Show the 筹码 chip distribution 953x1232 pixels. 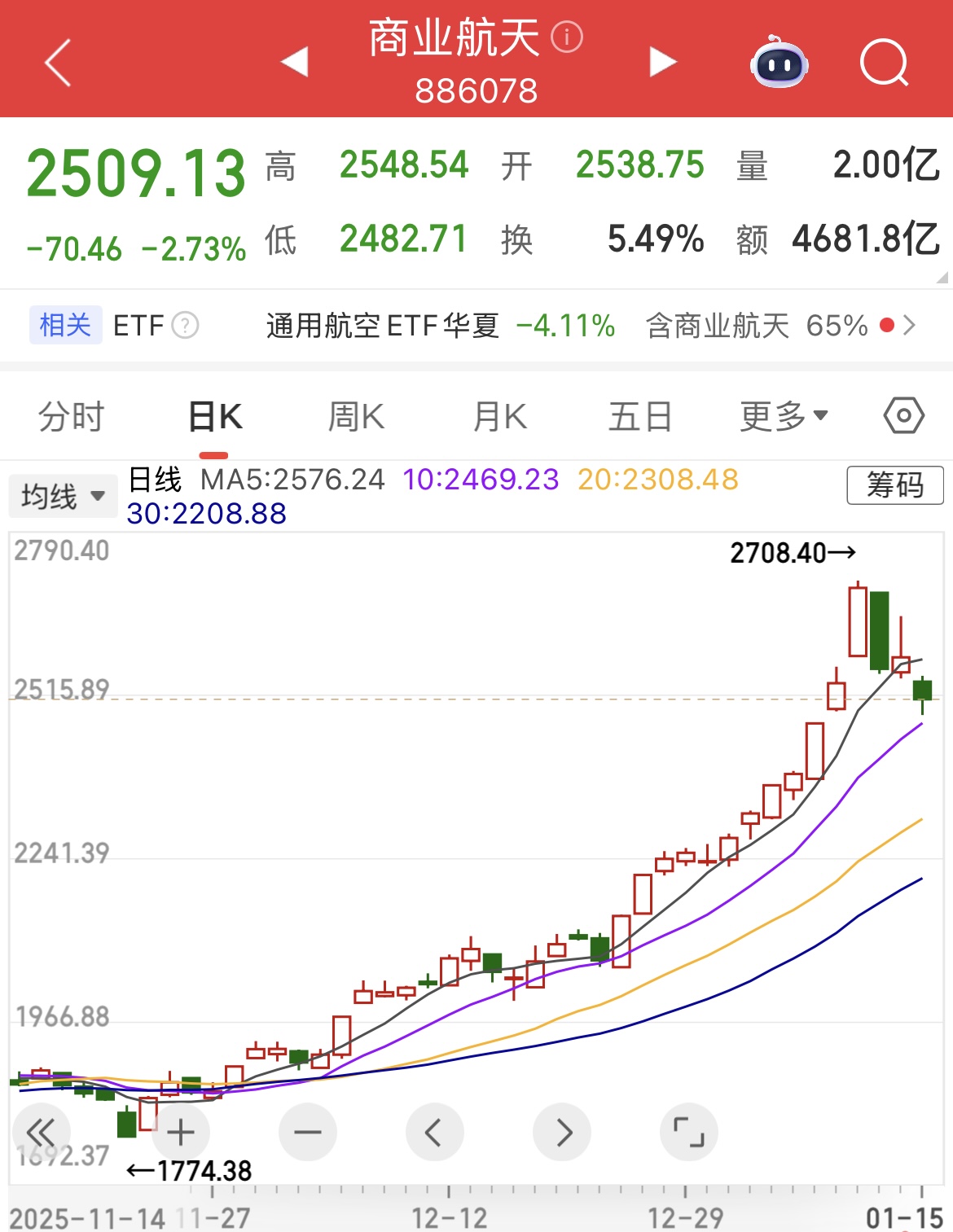pyautogui.click(x=894, y=485)
